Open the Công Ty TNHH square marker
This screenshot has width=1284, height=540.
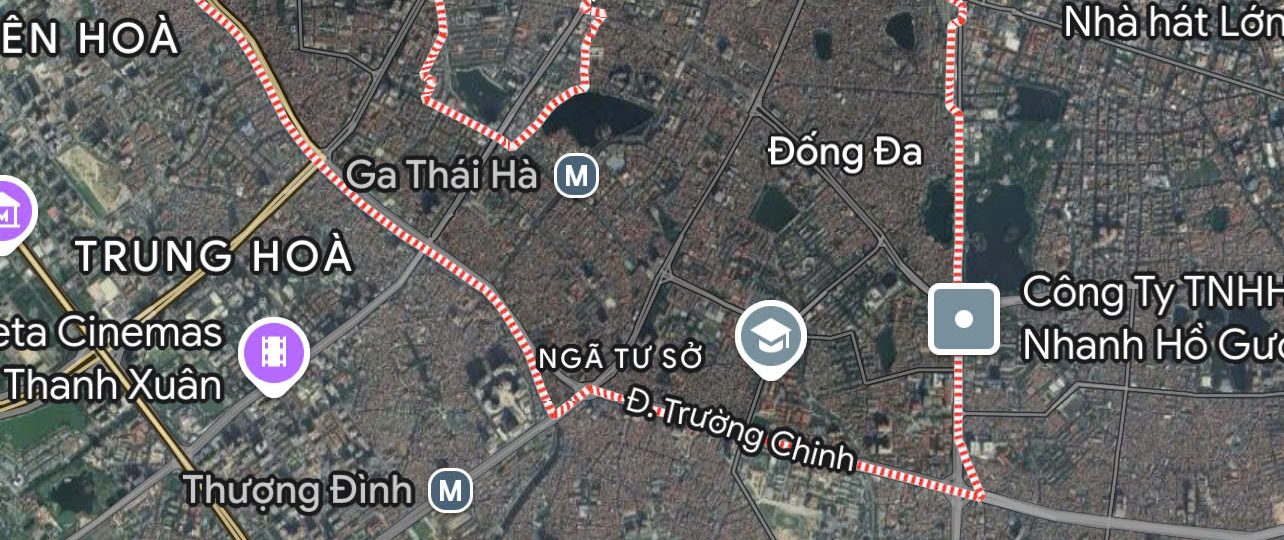pyautogui.click(x=964, y=319)
